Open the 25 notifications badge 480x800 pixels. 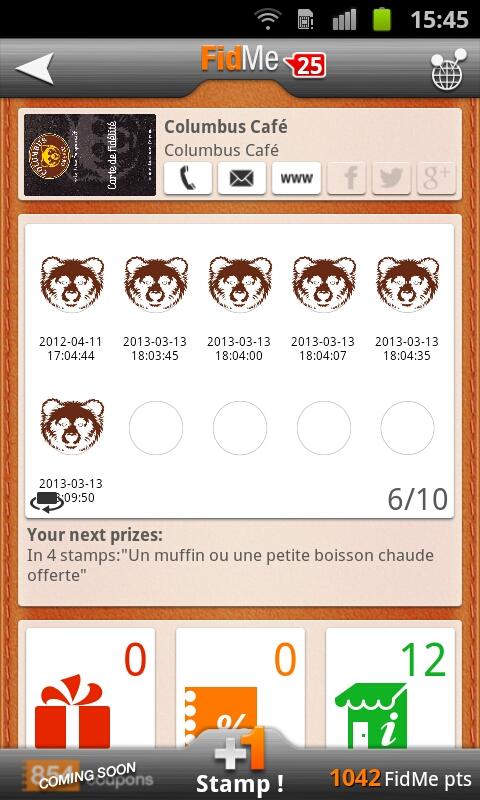tap(305, 65)
